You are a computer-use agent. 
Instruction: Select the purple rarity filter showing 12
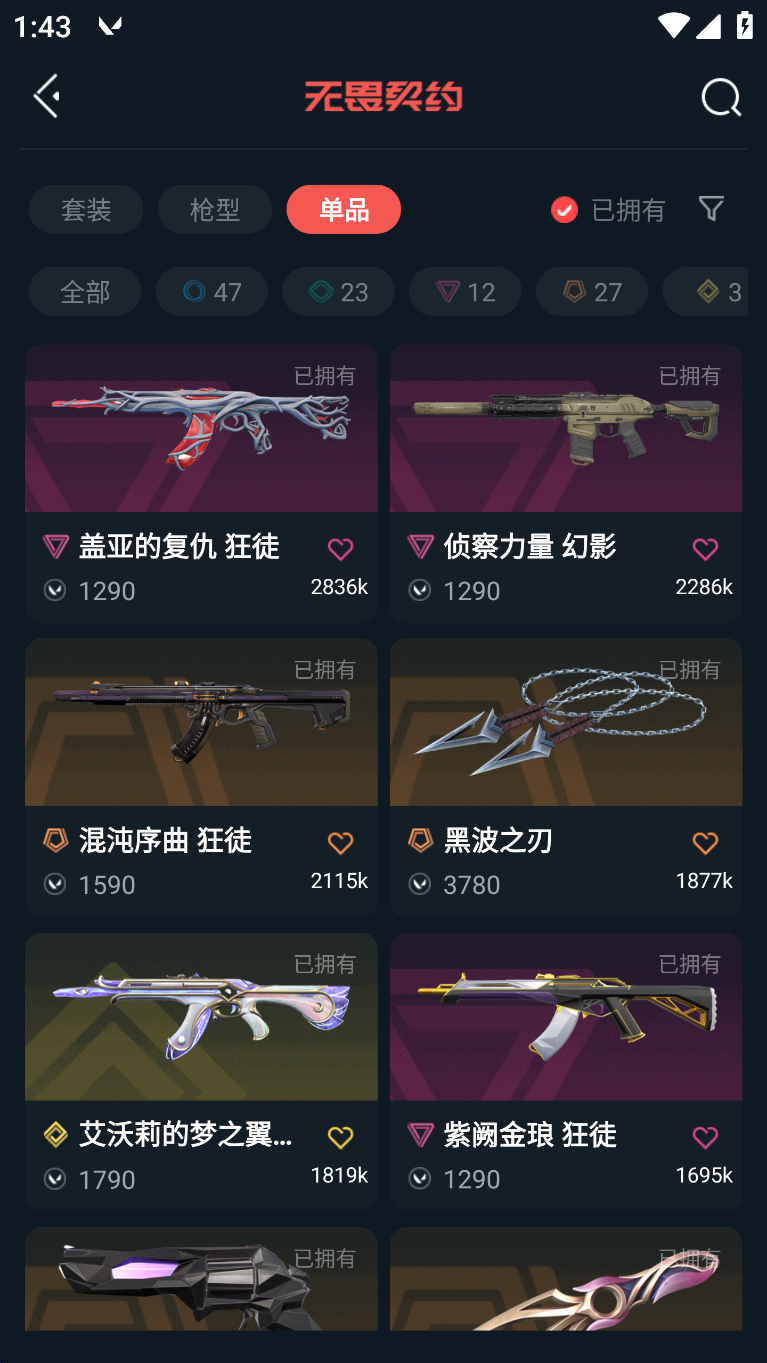coord(464,291)
